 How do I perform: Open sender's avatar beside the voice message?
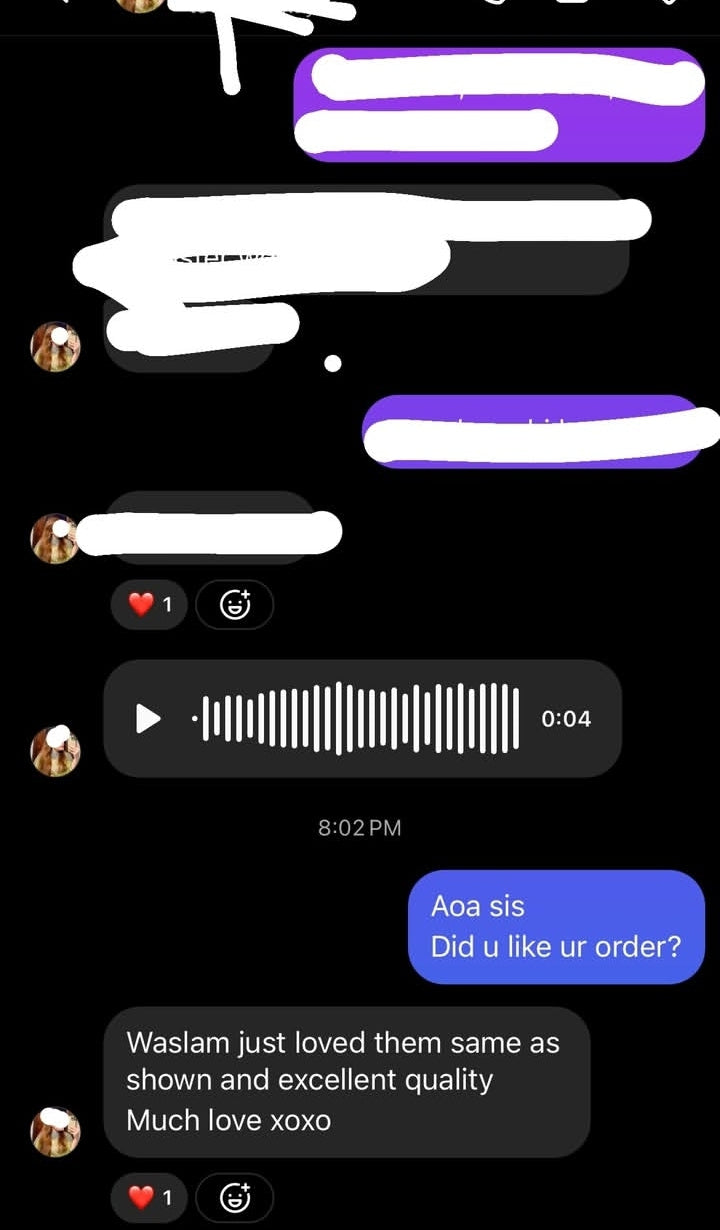(x=55, y=750)
